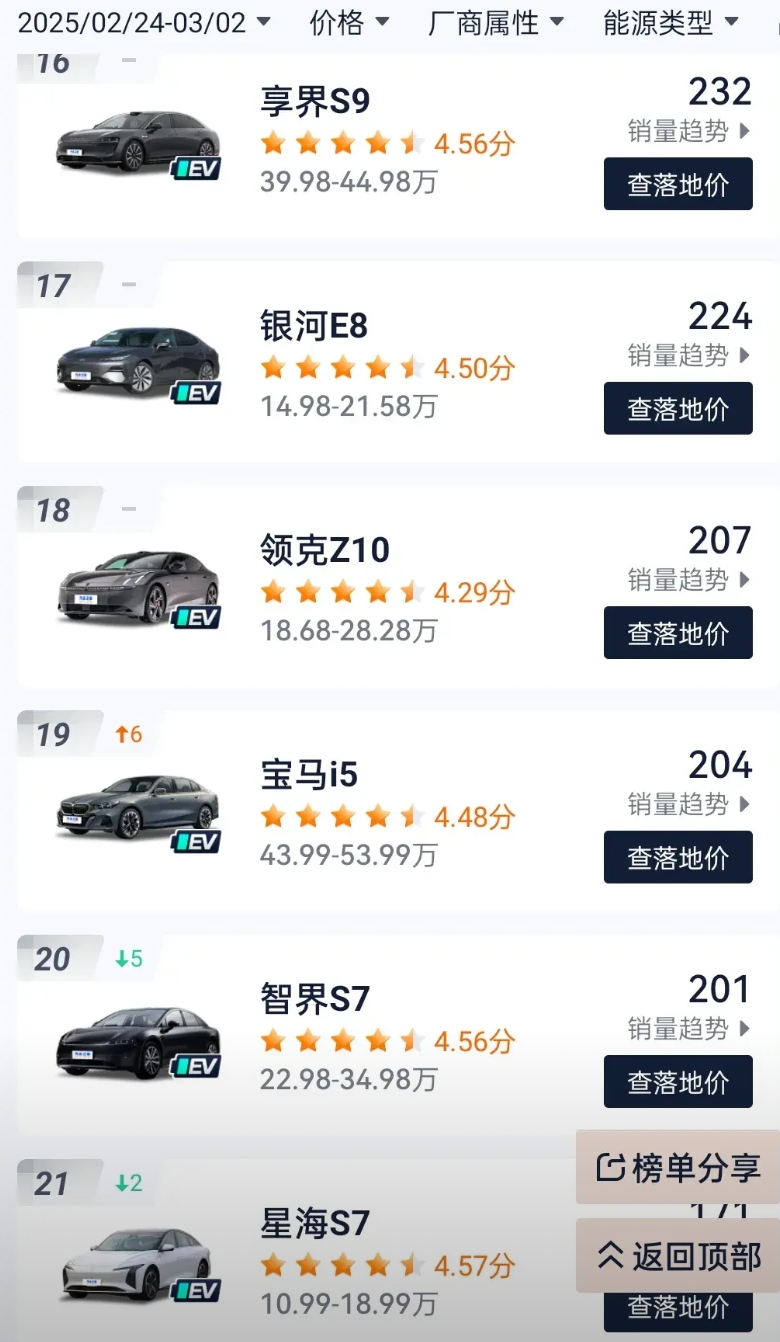780x1342 pixels.
Task: View 销量趋势 for 宝马i5
Action: (x=689, y=804)
